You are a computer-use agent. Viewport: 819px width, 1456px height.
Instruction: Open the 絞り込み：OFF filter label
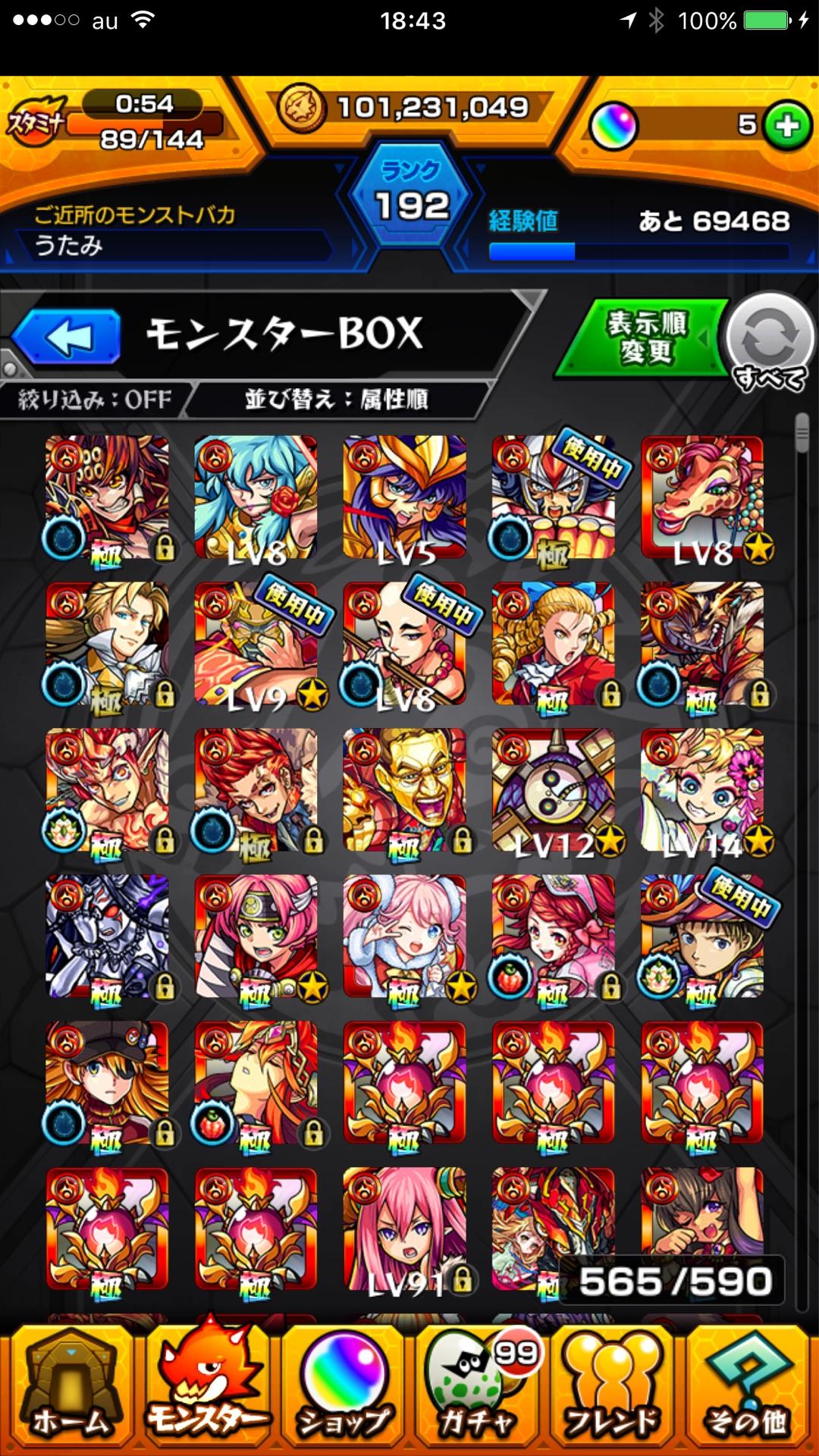click(95, 400)
